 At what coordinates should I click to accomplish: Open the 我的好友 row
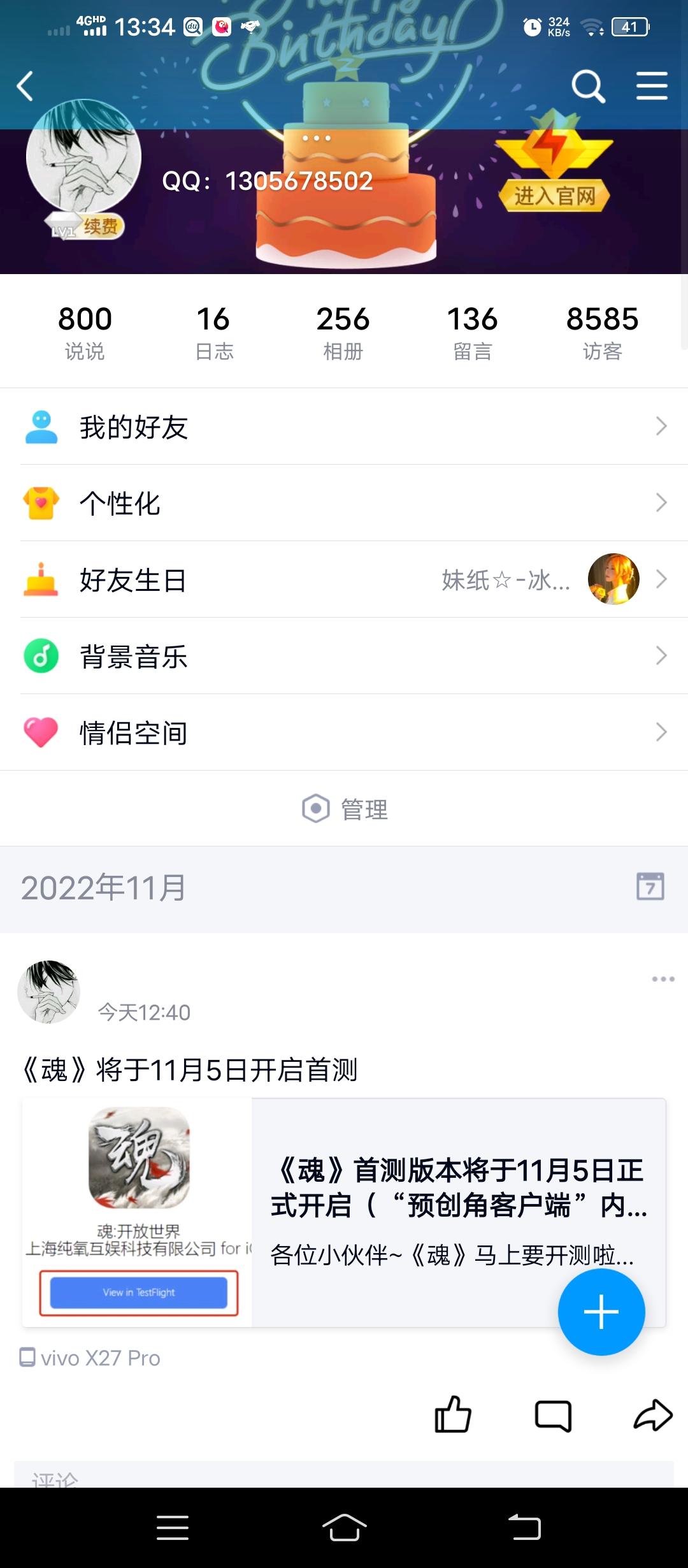344,426
